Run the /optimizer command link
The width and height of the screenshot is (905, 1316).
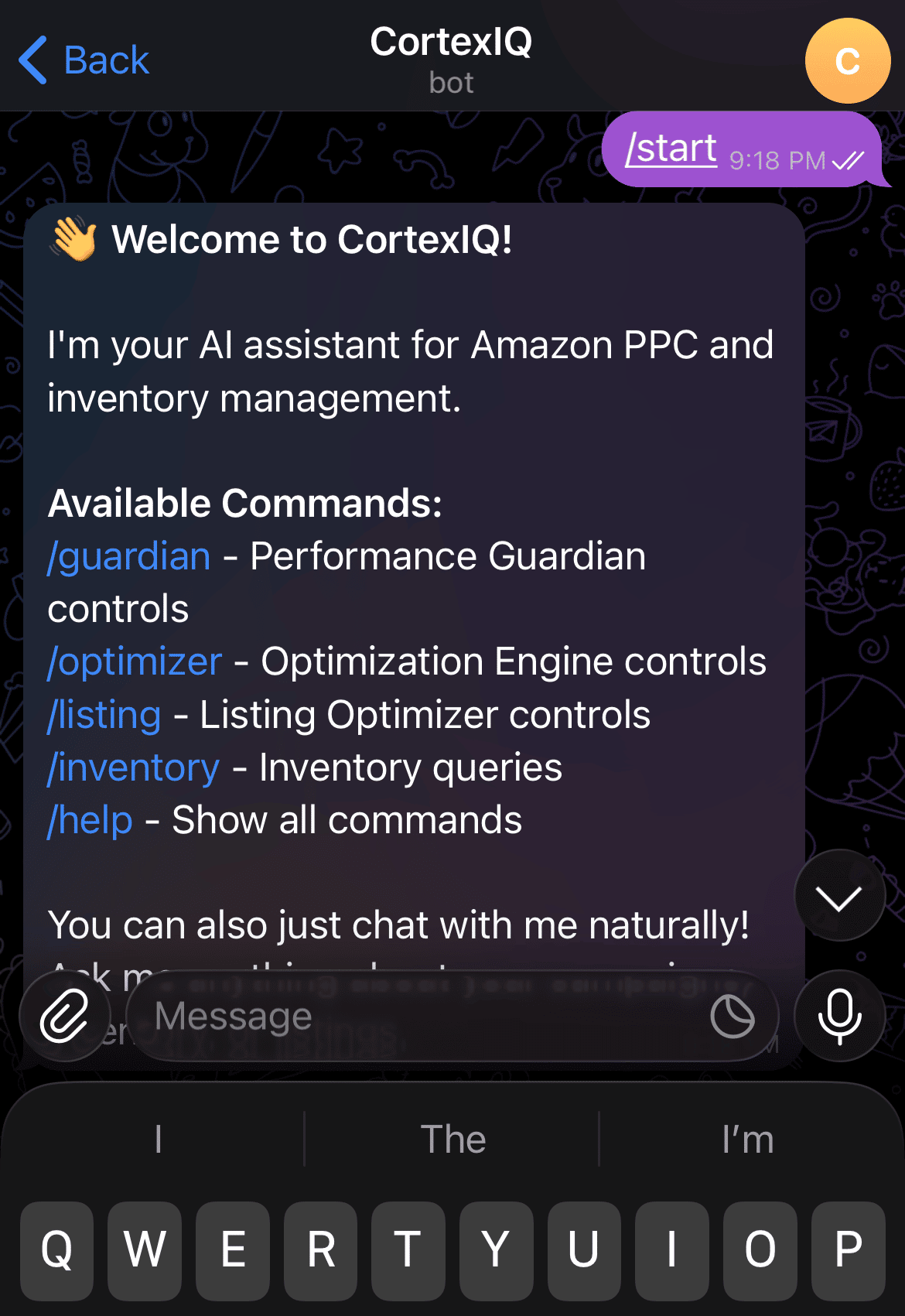click(135, 661)
